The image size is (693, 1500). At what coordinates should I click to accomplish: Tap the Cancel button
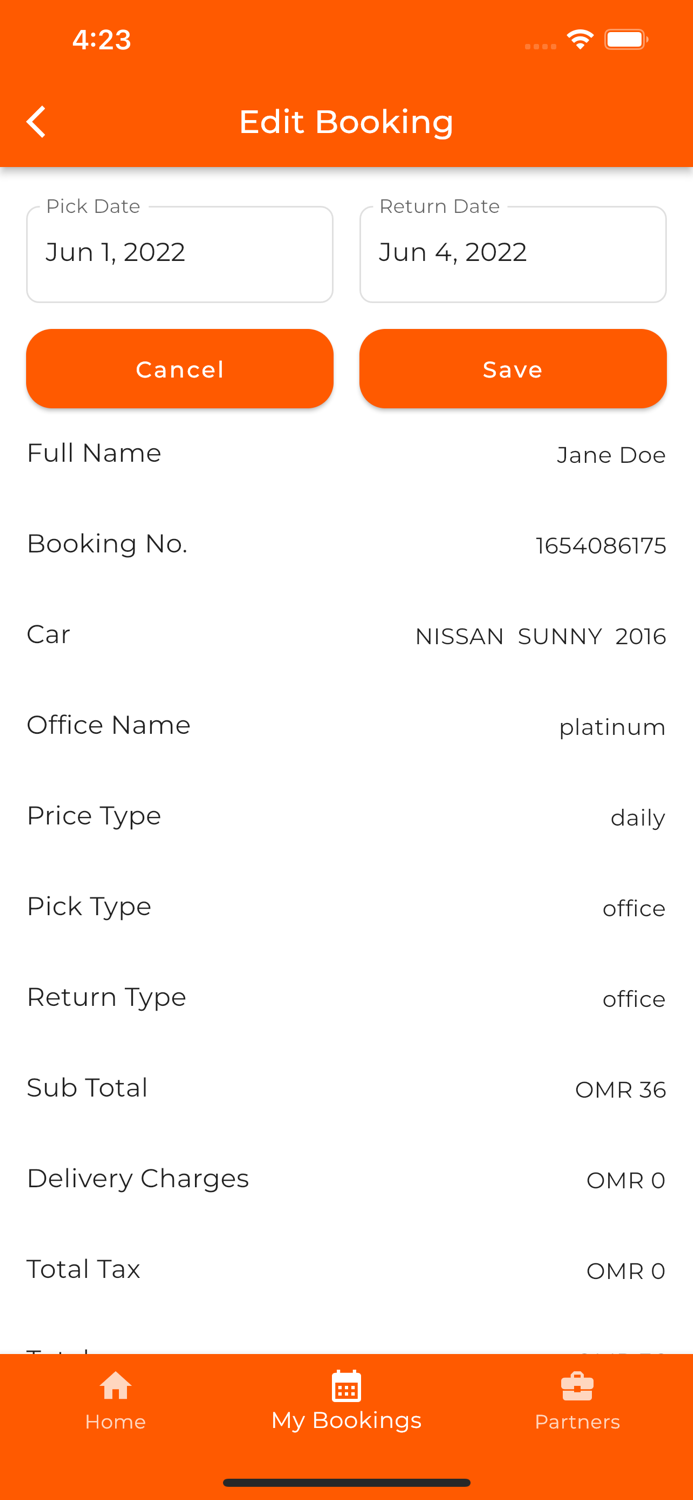click(180, 369)
